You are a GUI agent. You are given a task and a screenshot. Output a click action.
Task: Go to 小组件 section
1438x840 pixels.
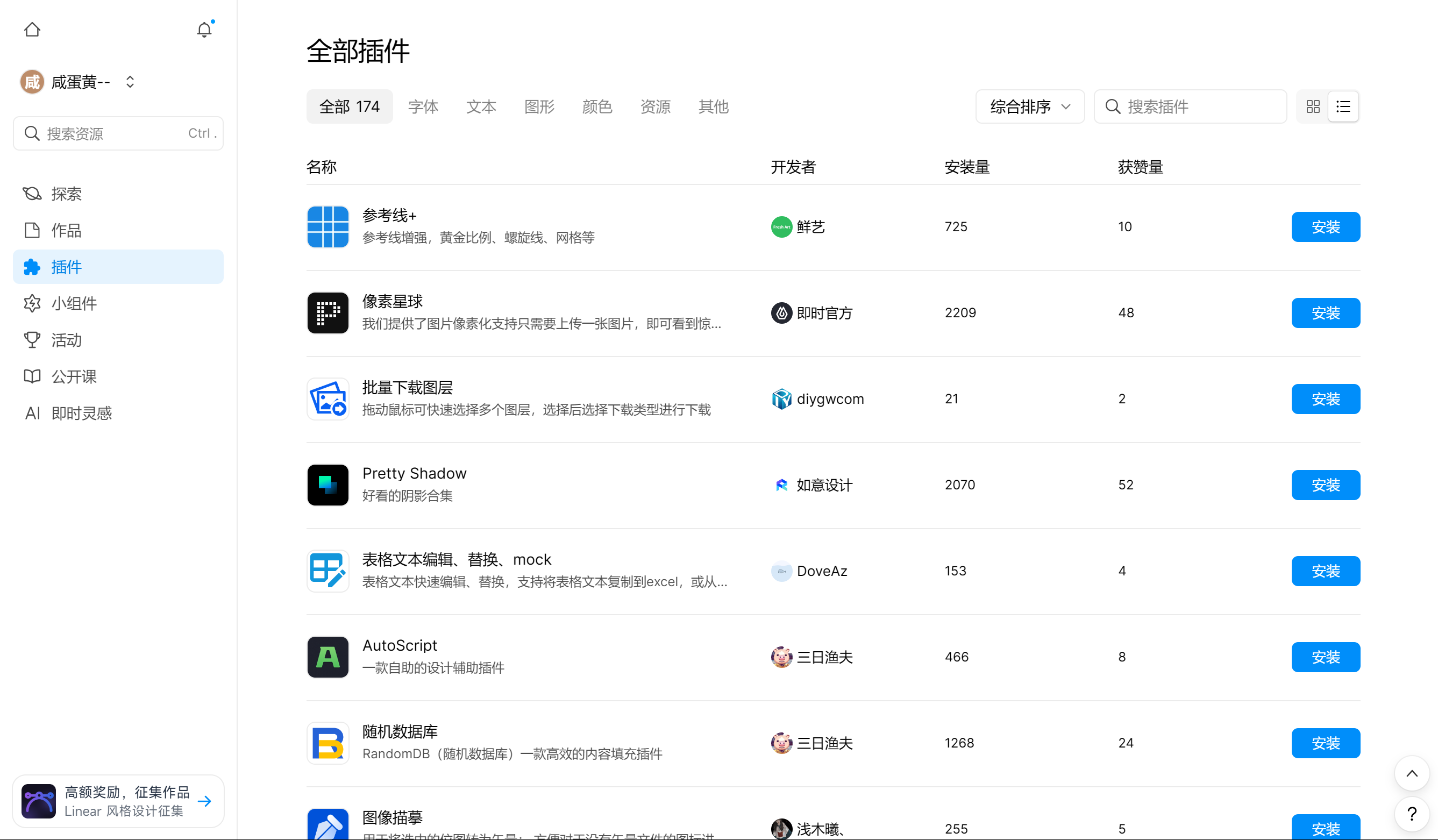[74, 304]
